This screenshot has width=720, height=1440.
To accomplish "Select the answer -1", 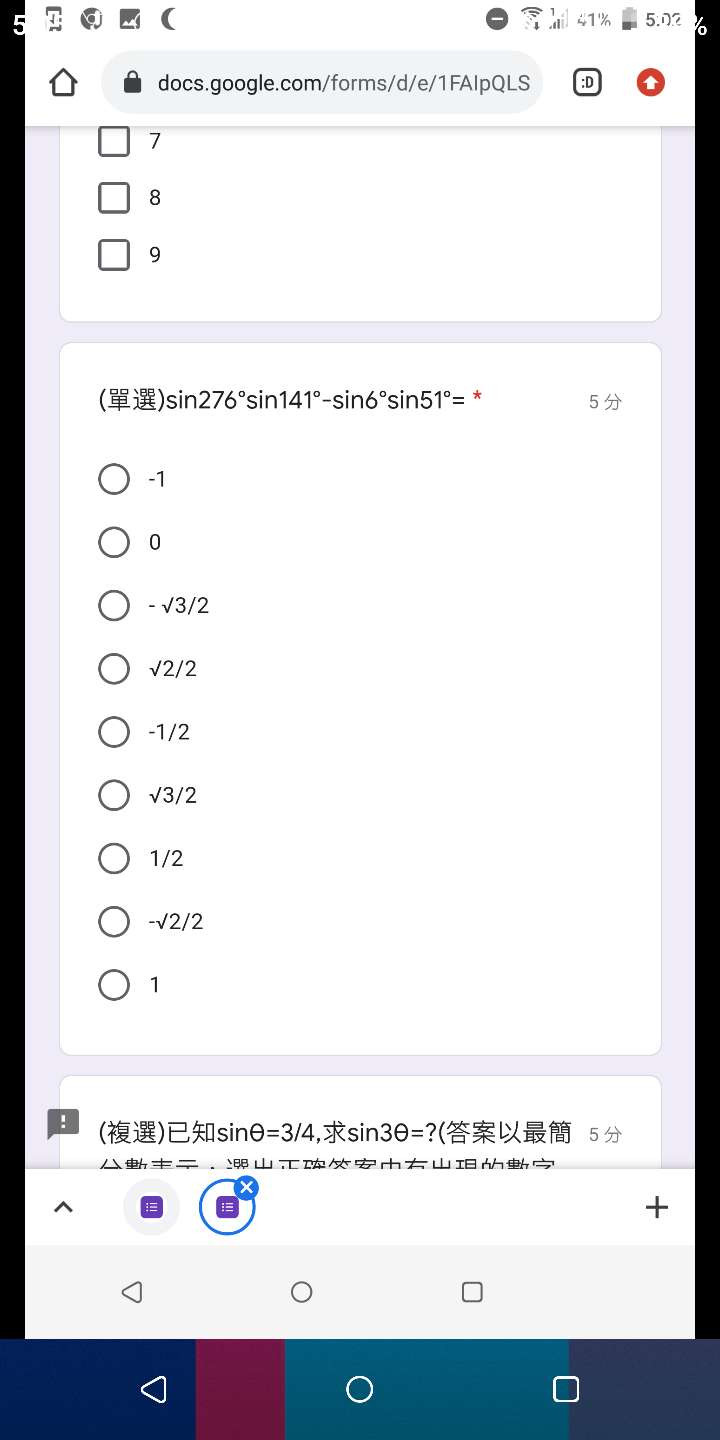I will (x=114, y=479).
